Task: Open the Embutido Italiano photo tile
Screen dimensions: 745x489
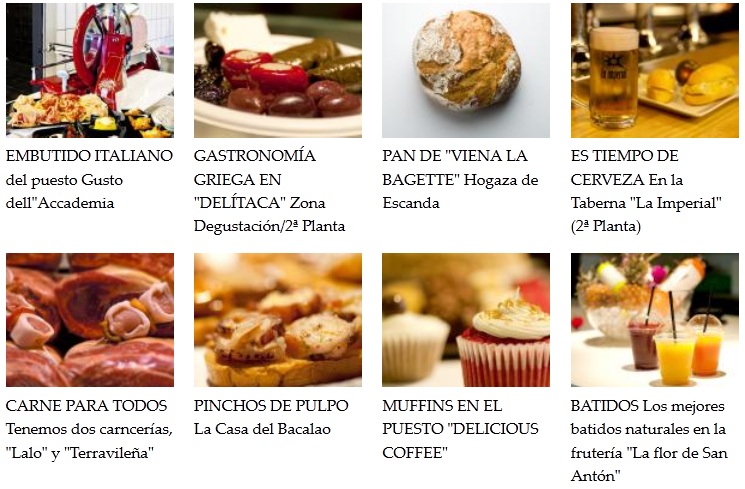Action: click(x=90, y=70)
